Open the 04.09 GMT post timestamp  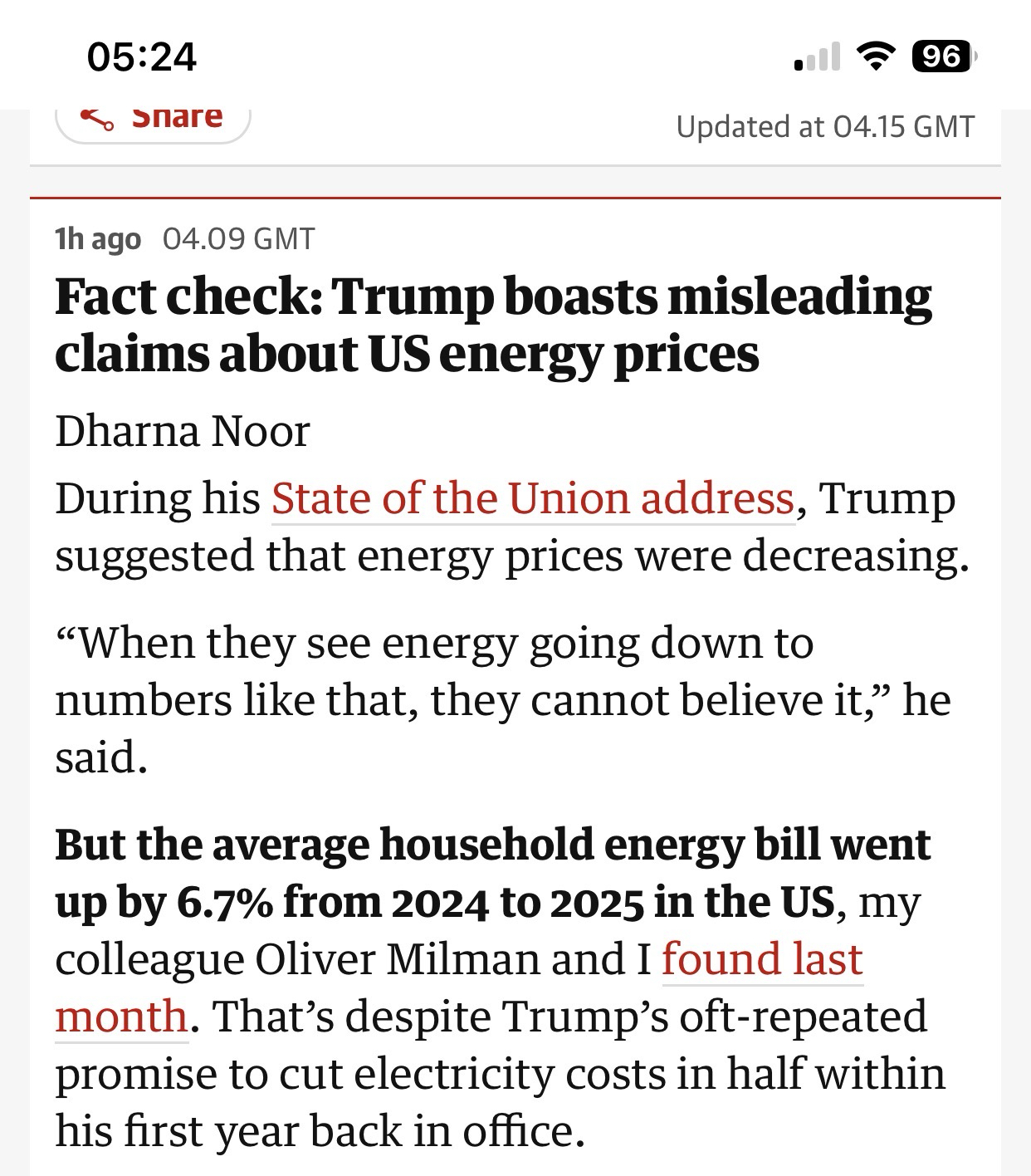click(x=238, y=239)
